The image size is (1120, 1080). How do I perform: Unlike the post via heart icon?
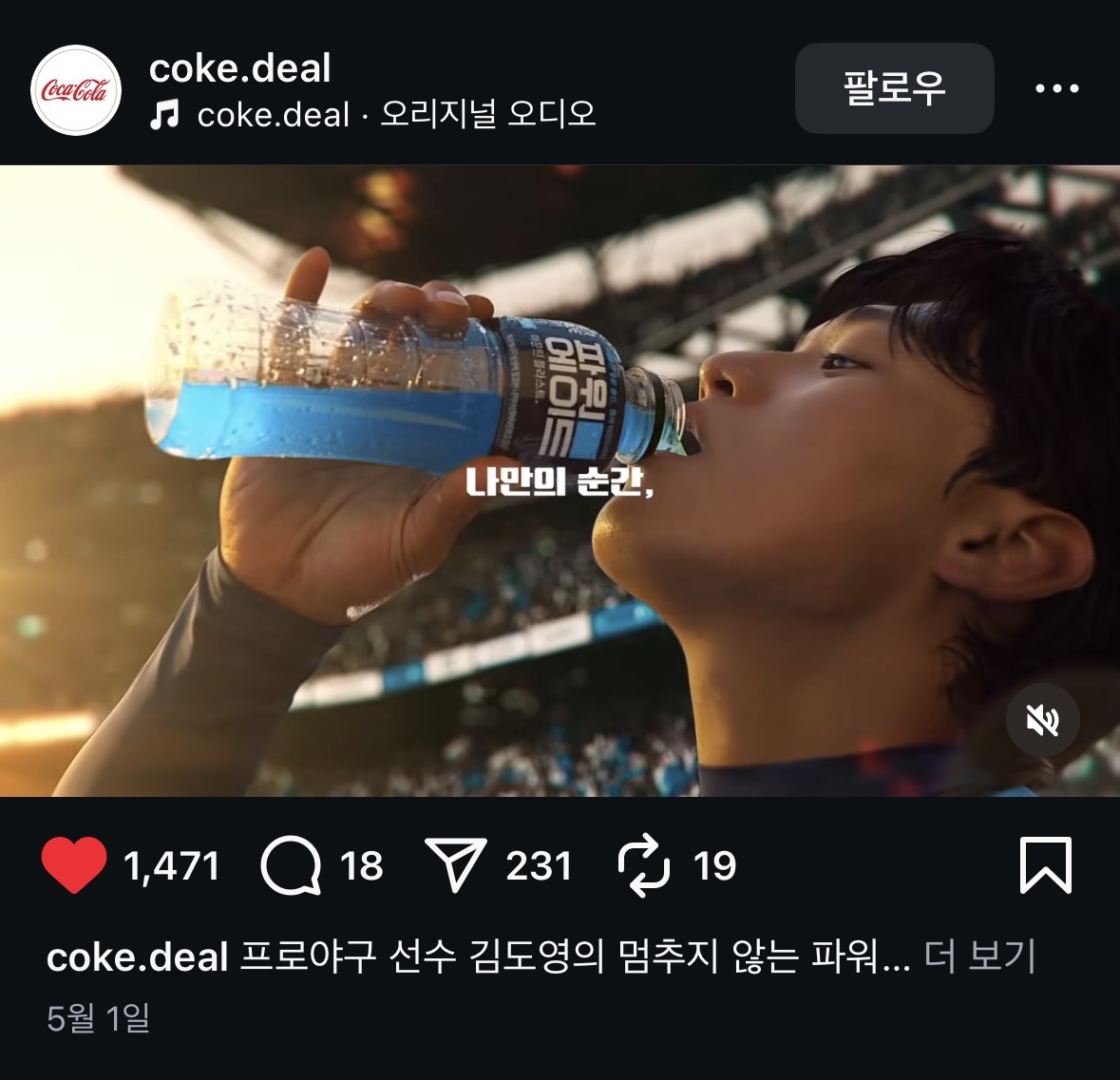(x=74, y=865)
